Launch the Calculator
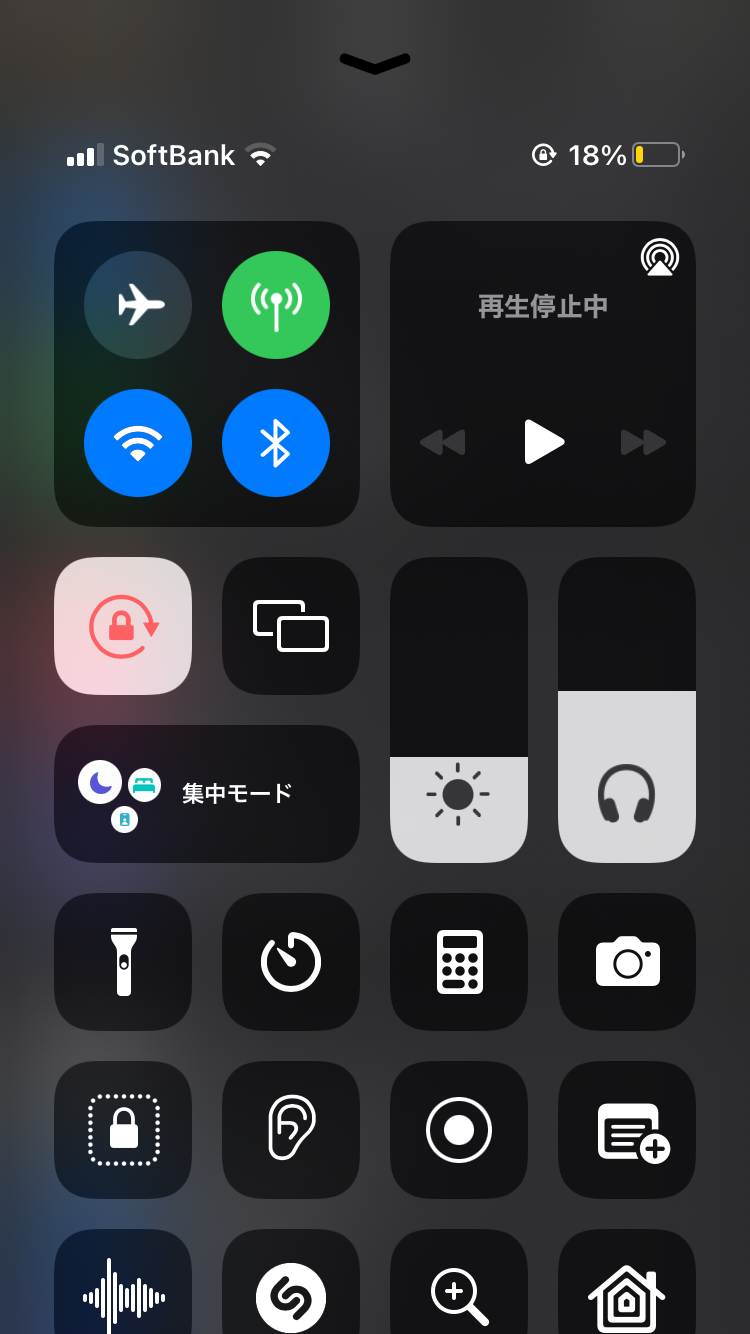The image size is (750, 1334). click(x=459, y=962)
